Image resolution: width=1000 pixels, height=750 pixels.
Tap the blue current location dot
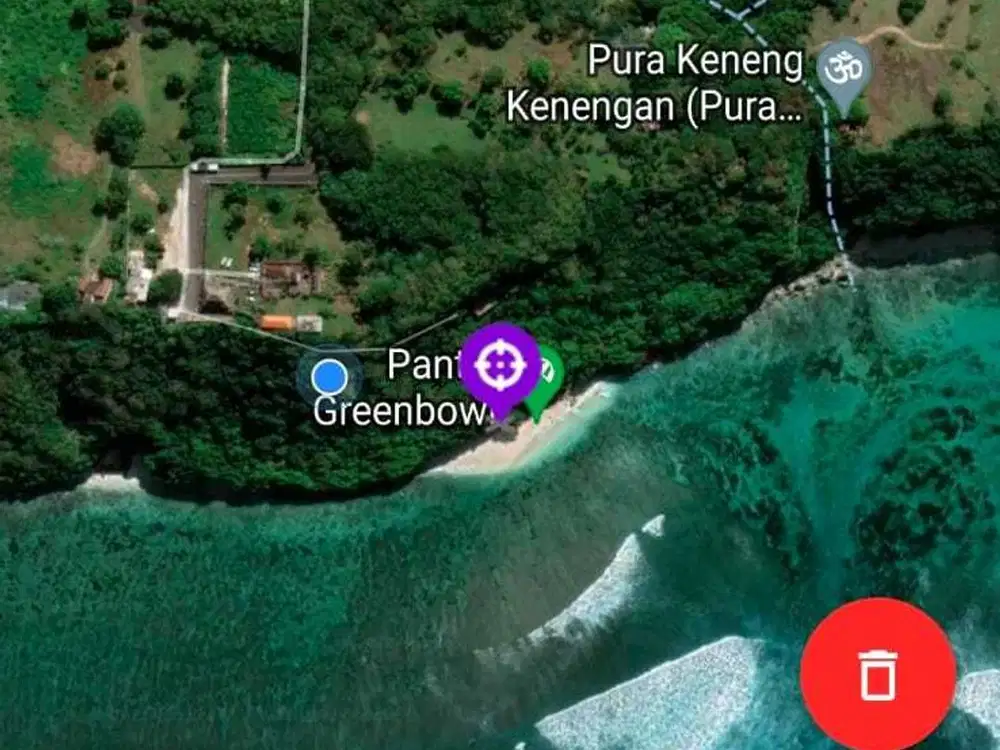coord(329,377)
